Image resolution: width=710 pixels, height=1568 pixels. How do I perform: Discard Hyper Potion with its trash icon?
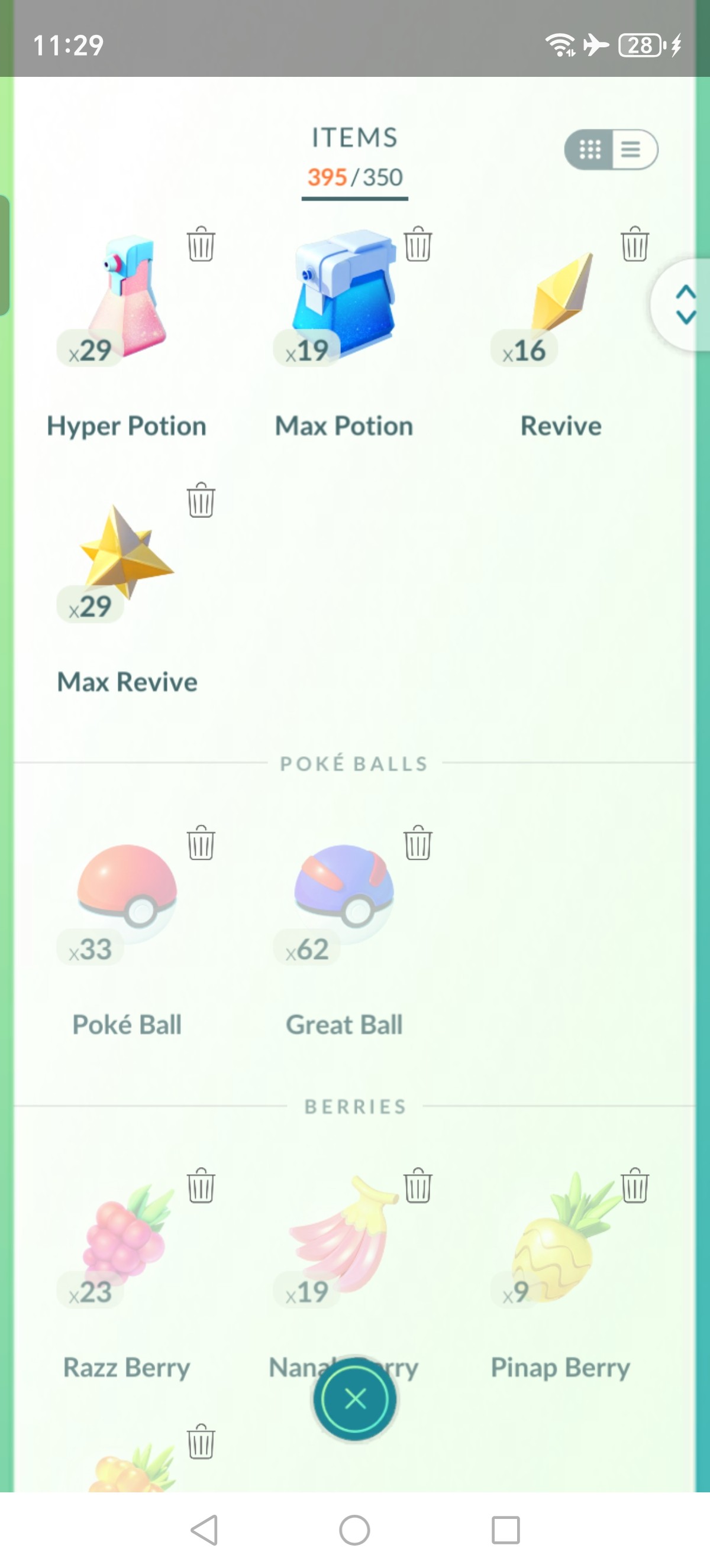(201, 244)
